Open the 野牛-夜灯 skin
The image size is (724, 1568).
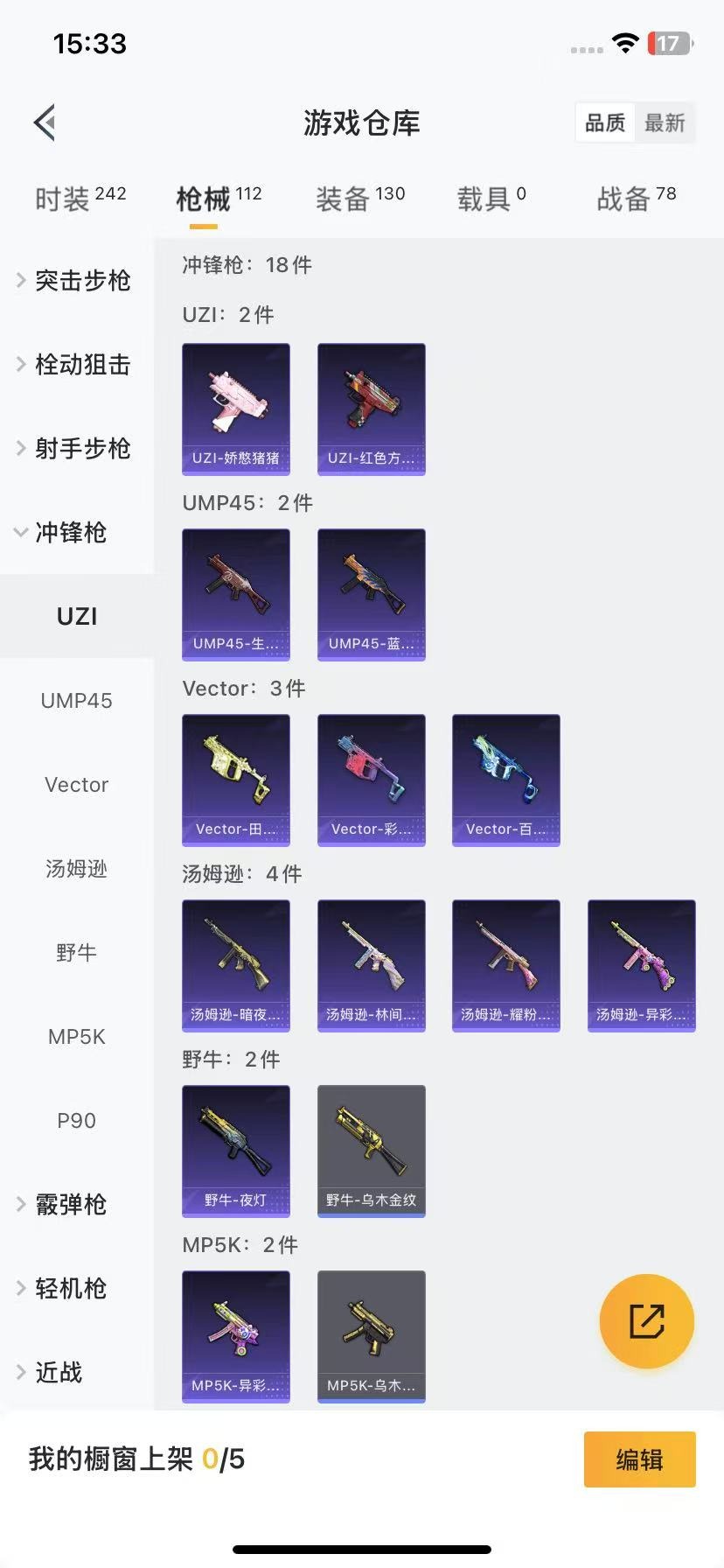(236, 1151)
